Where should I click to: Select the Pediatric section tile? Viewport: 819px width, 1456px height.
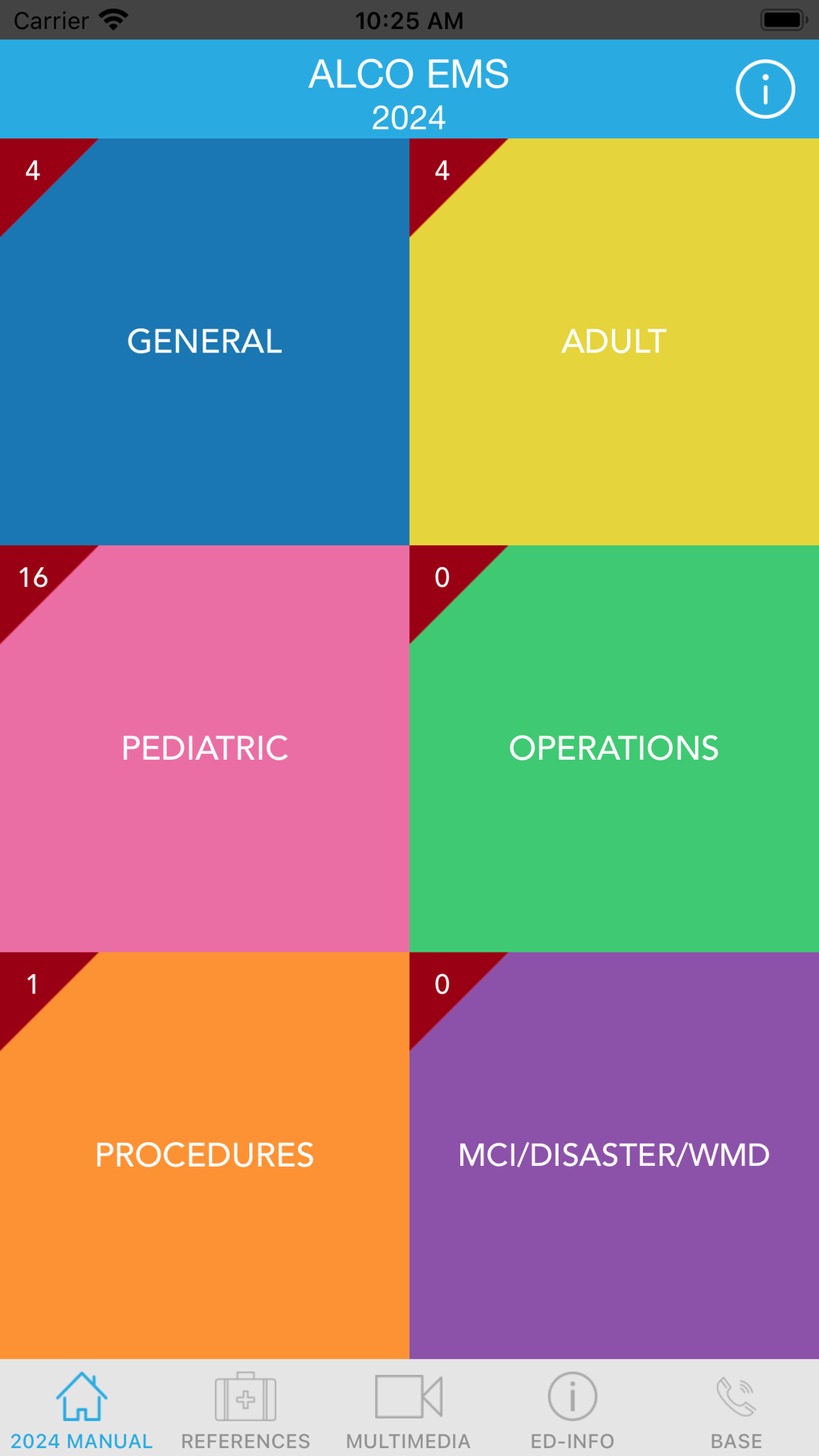[205, 748]
